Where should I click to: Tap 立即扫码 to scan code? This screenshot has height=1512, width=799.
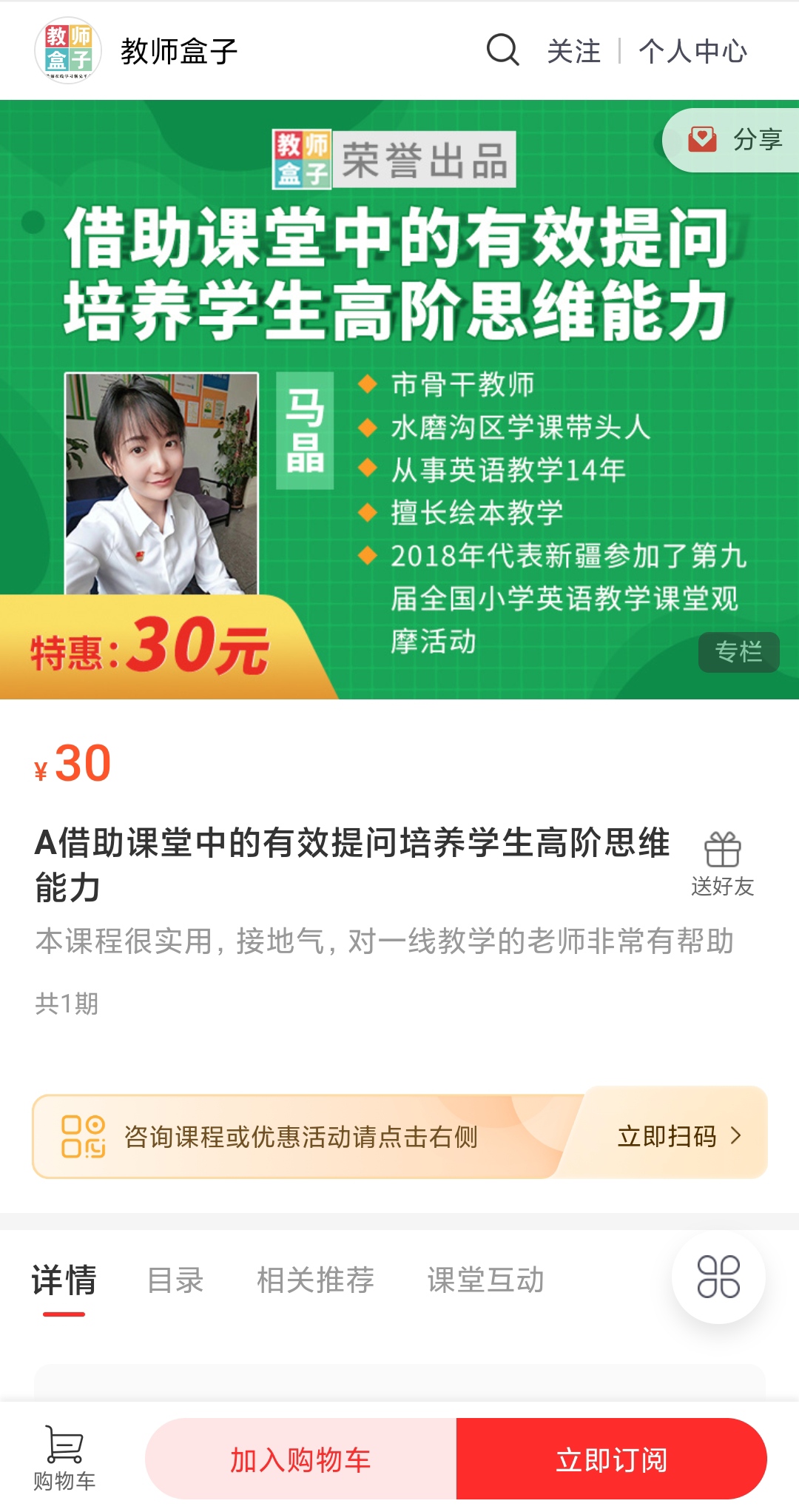coord(666,1137)
